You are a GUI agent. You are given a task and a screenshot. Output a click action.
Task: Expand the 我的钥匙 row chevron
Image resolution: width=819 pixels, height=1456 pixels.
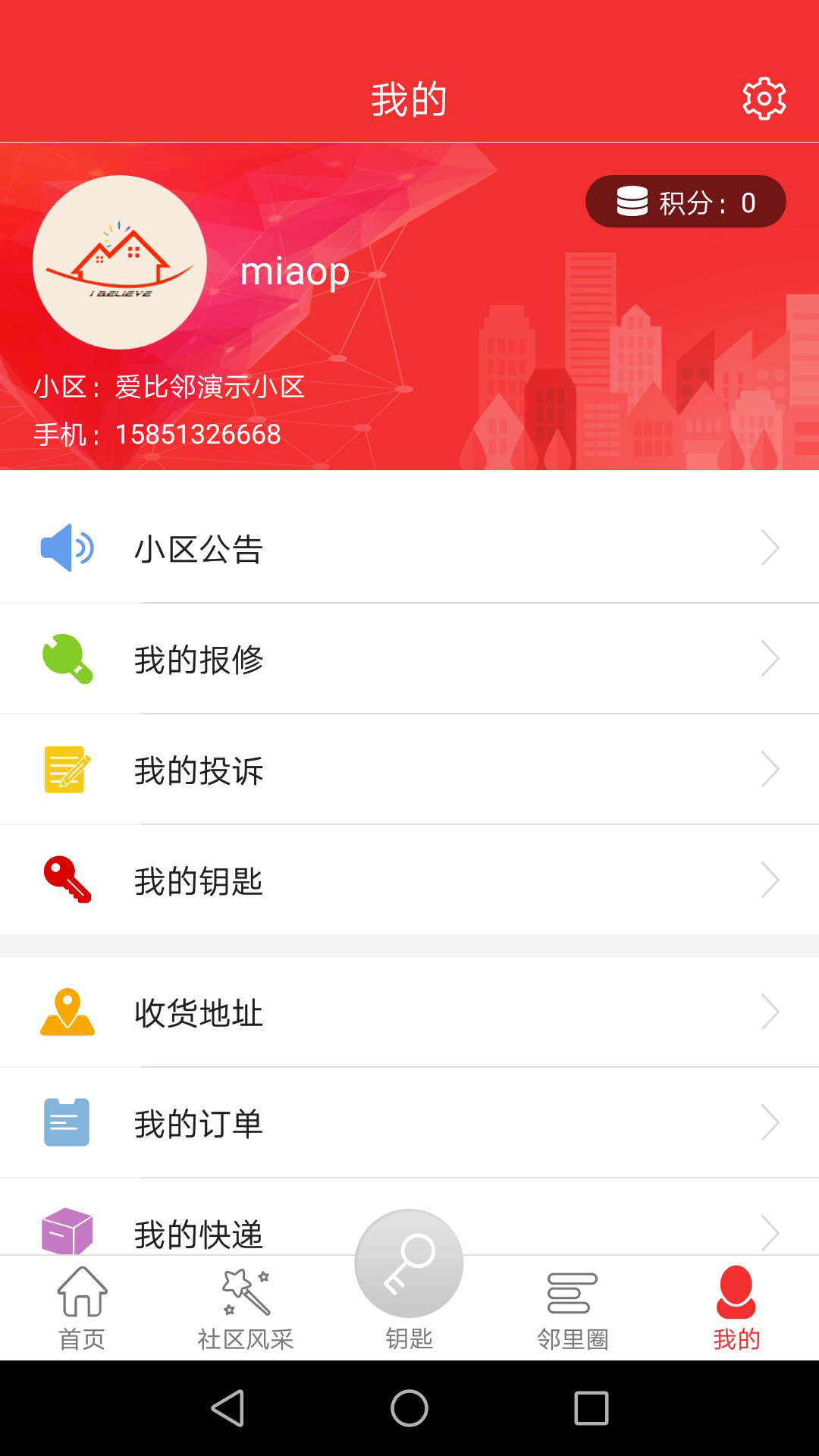tap(771, 879)
